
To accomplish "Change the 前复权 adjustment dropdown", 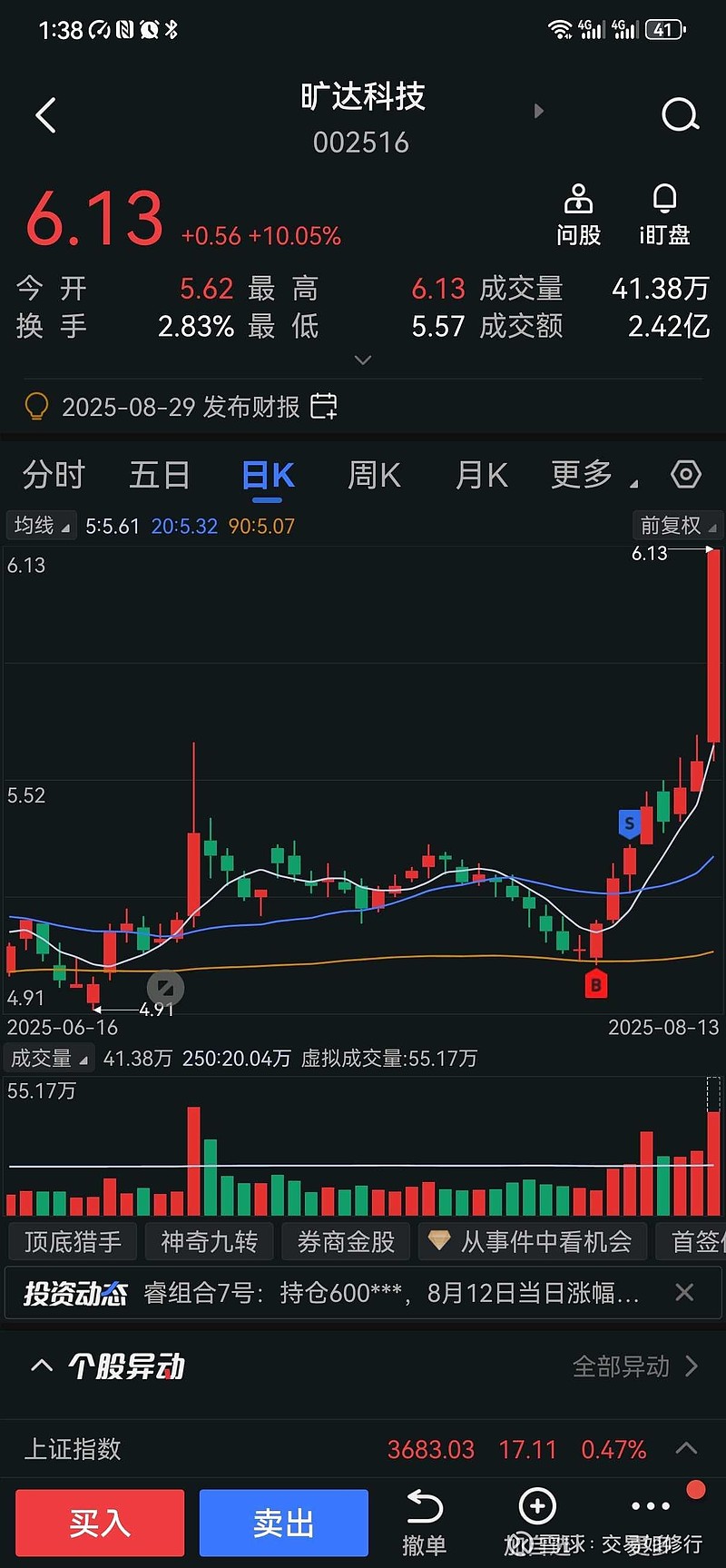I will 678,525.
